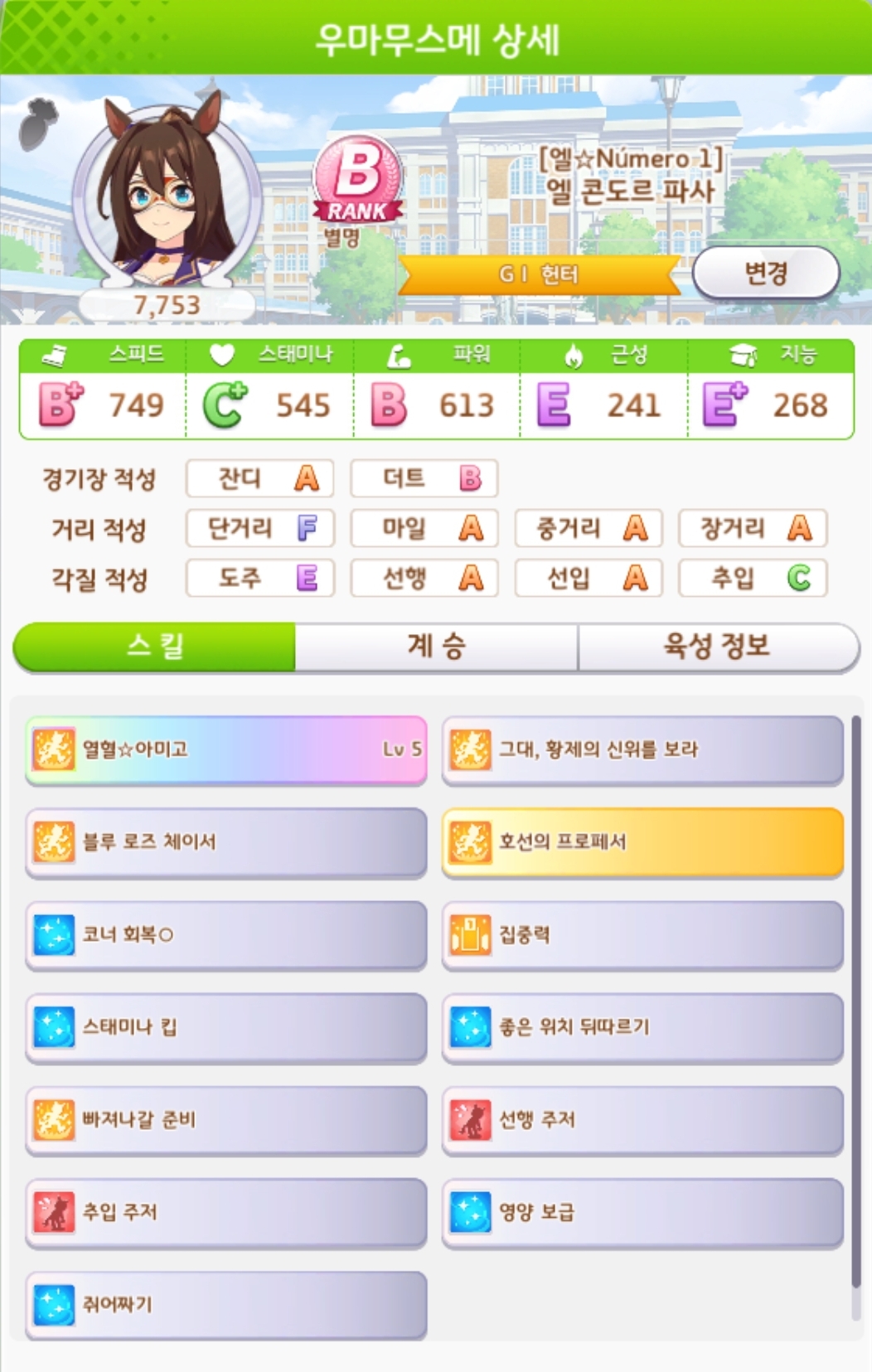Open the 영양 보급 skill
The height and width of the screenshot is (1372, 872).
click(x=642, y=1213)
